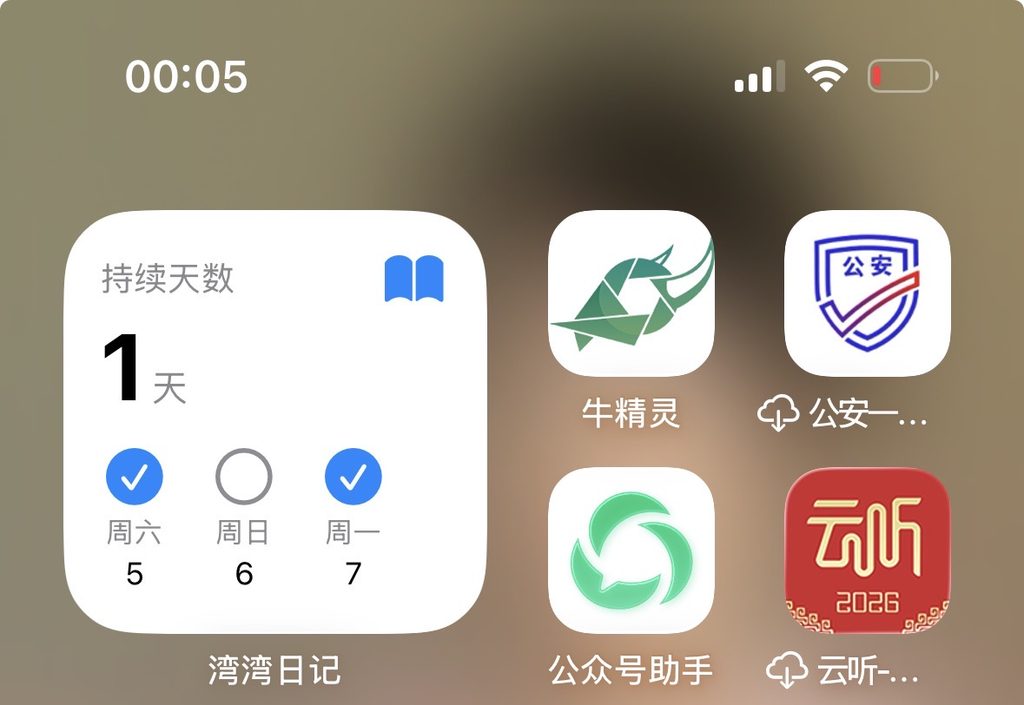Open the 湾湾日记 streak widget
The height and width of the screenshot is (705, 1024).
[275, 422]
